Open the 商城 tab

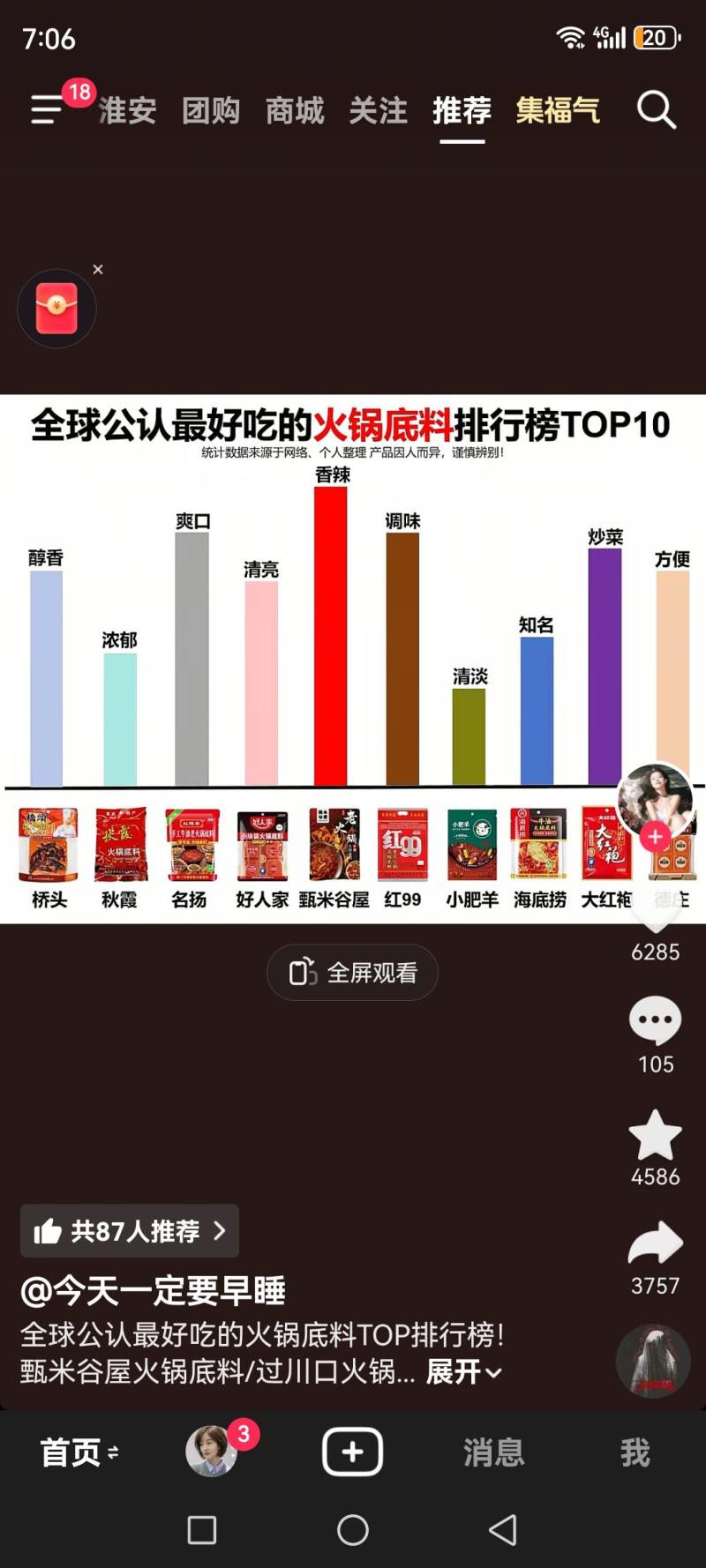[295, 111]
